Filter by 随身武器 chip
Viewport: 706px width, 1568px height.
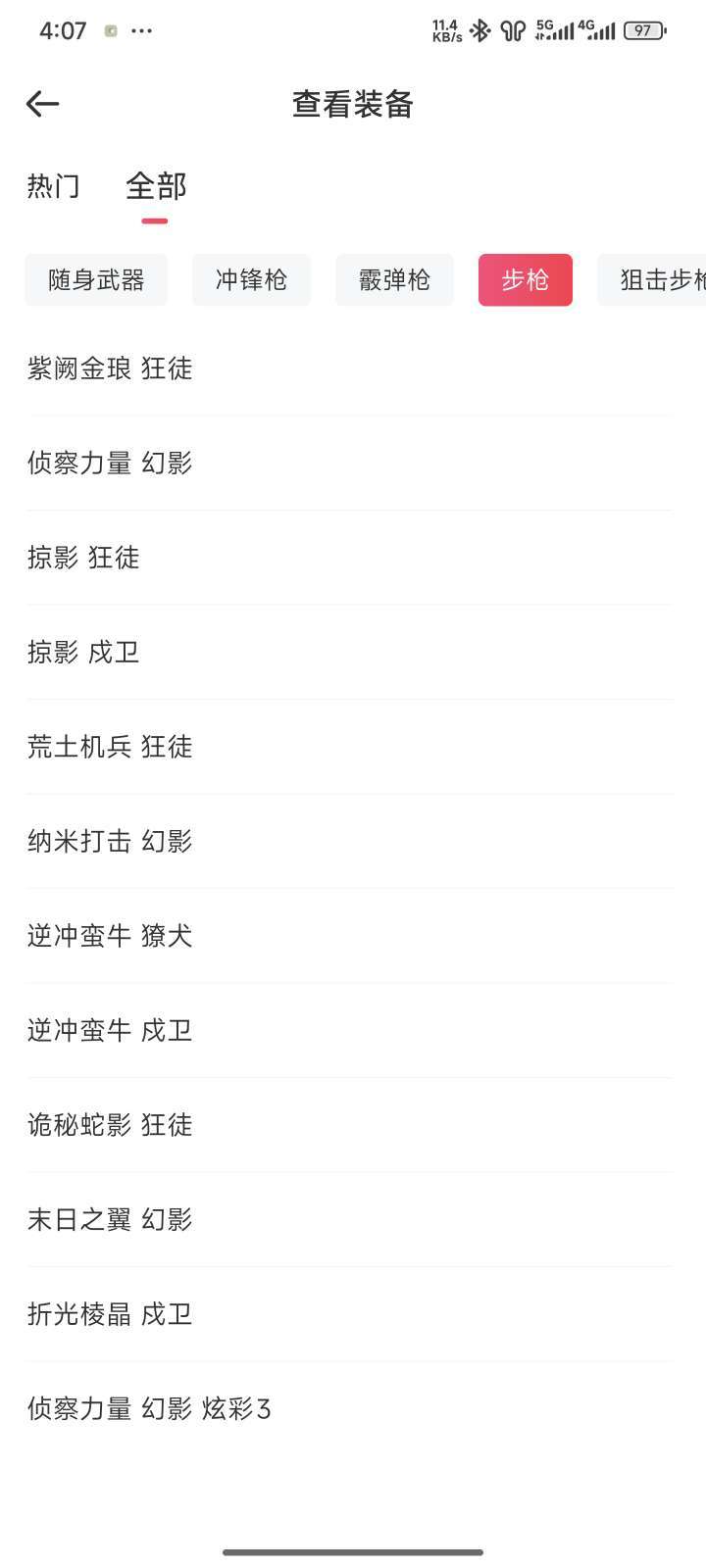pyautogui.click(x=96, y=280)
